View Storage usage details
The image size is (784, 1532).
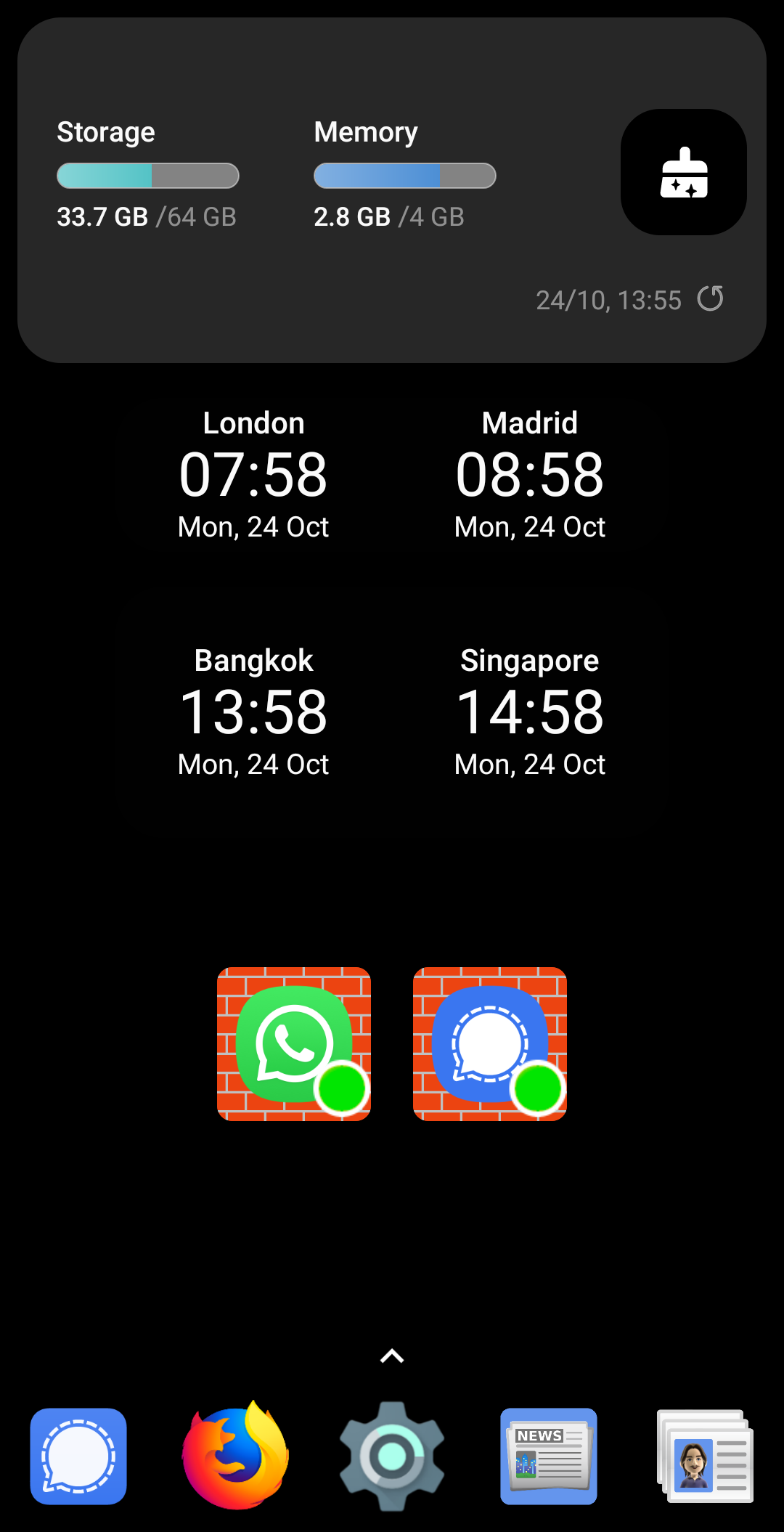click(147, 175)
